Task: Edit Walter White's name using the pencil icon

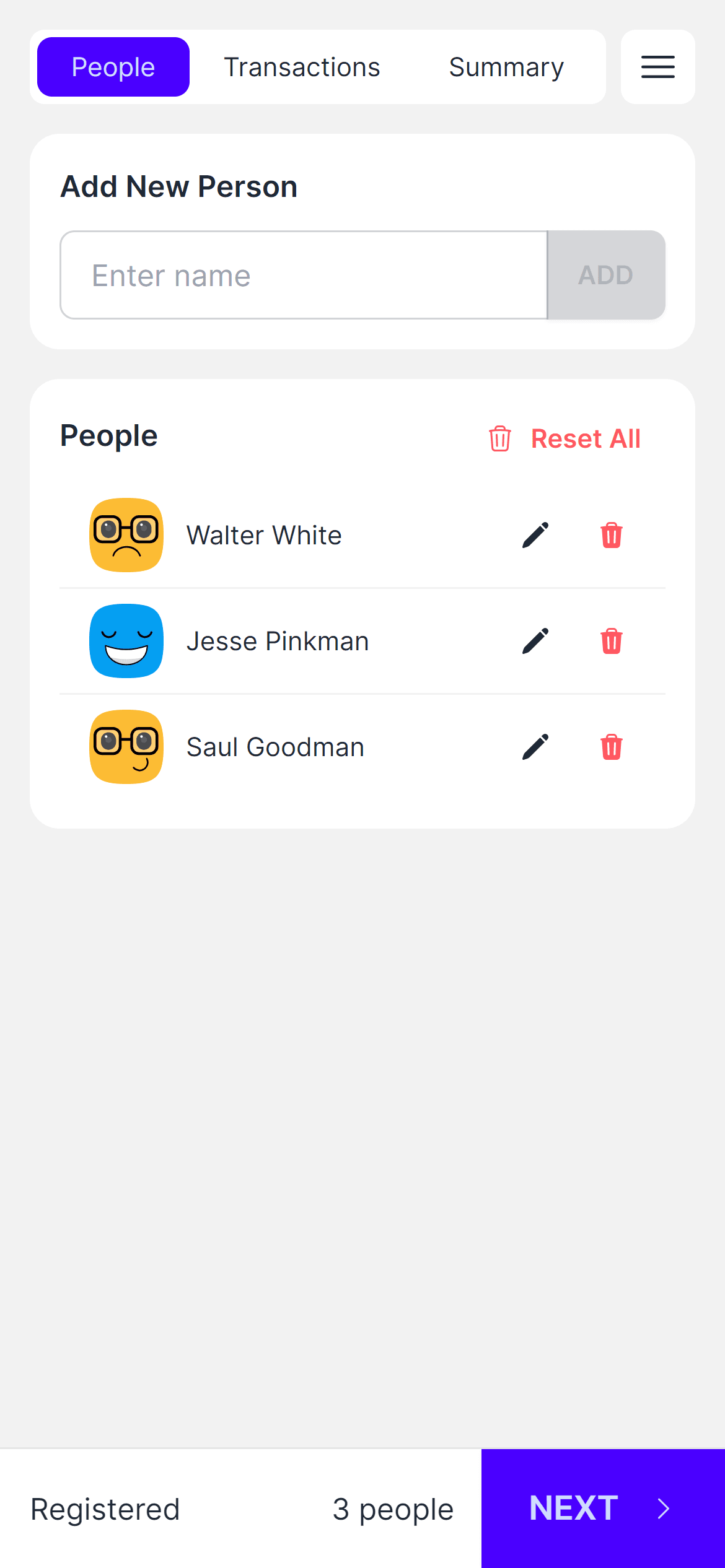Action: (535, 535)
